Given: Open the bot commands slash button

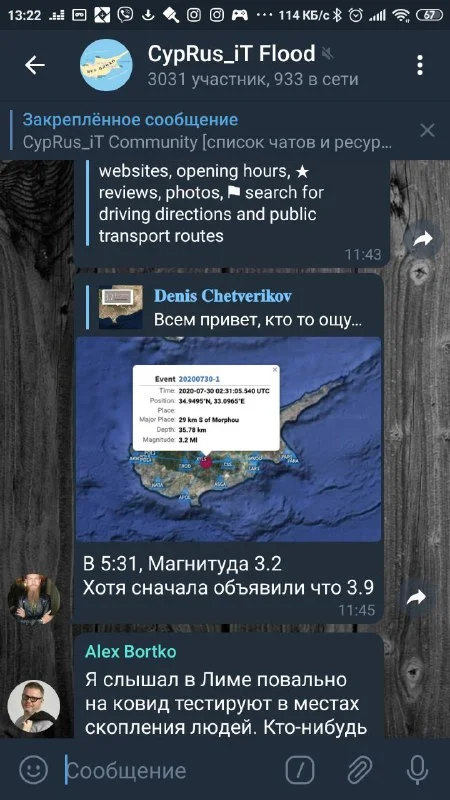Looking at the screenshot, I should coord(299,770).
